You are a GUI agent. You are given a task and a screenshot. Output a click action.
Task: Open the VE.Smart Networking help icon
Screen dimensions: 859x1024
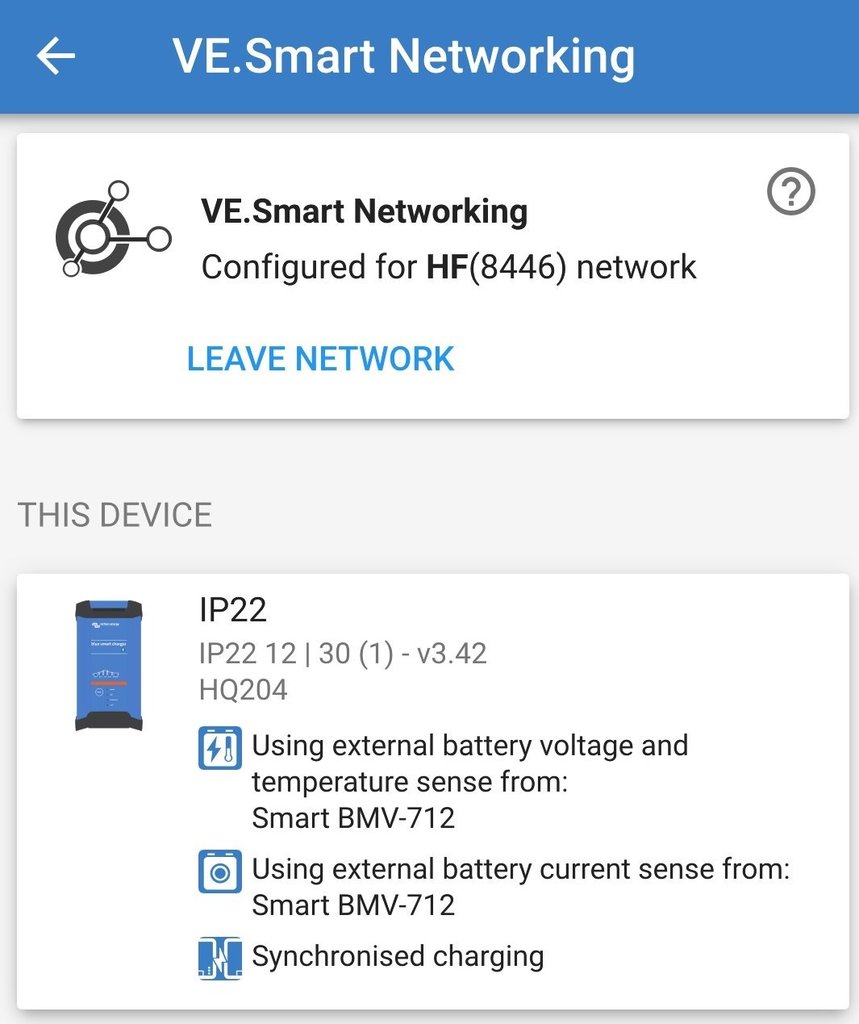pyautogui.click(x=791, y=191)
